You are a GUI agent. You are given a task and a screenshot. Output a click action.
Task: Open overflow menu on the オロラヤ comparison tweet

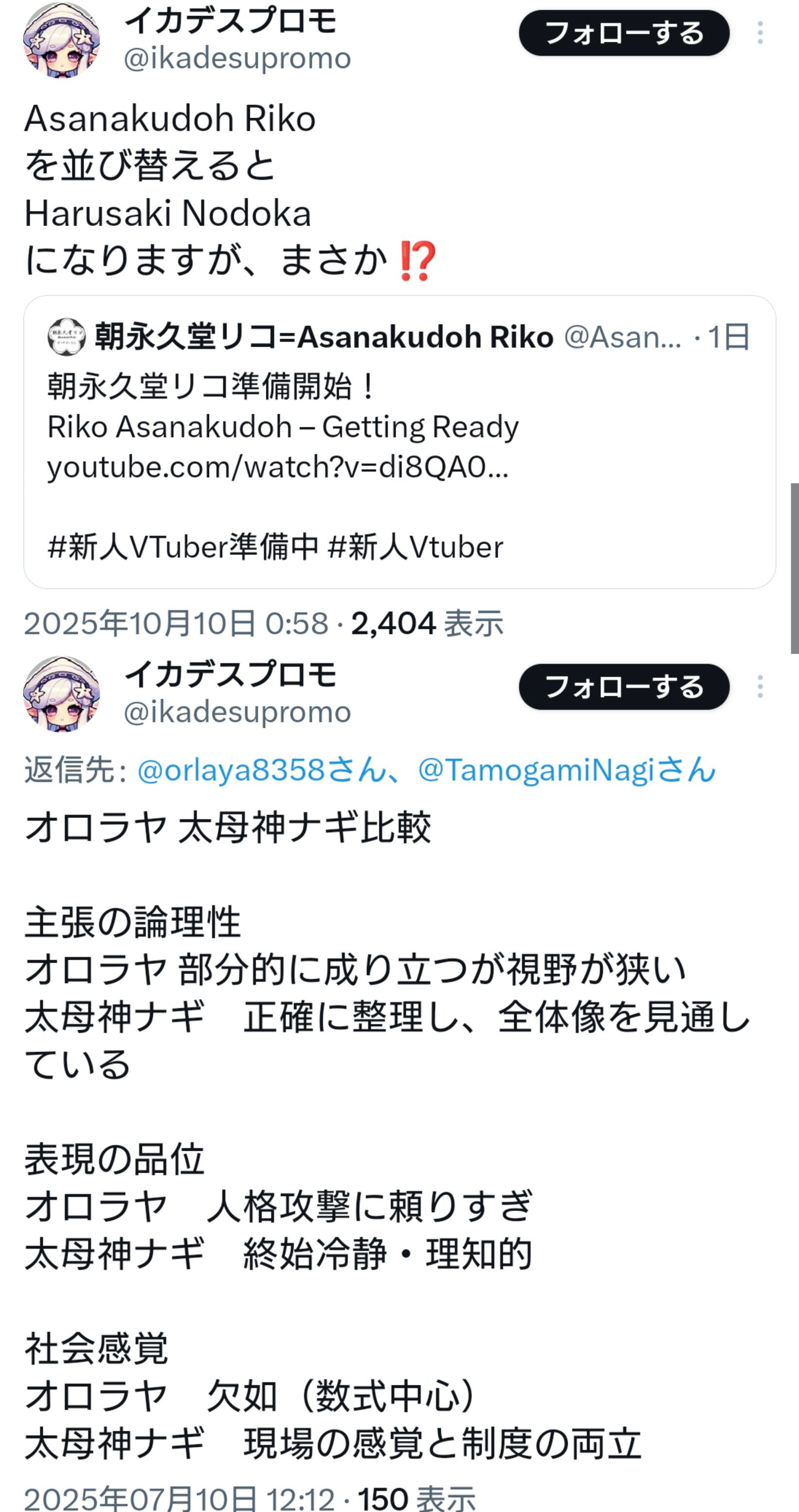point(760,687)
